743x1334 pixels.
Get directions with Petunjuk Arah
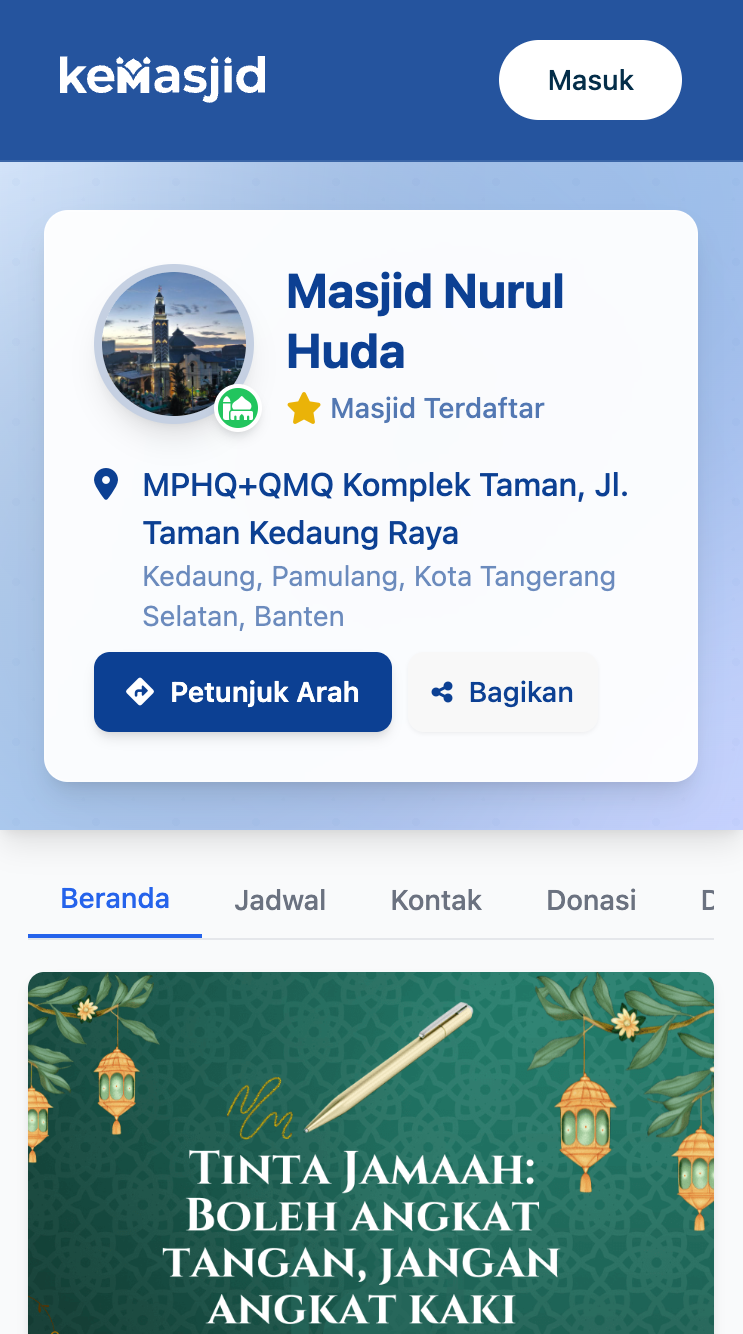[243, 692]
